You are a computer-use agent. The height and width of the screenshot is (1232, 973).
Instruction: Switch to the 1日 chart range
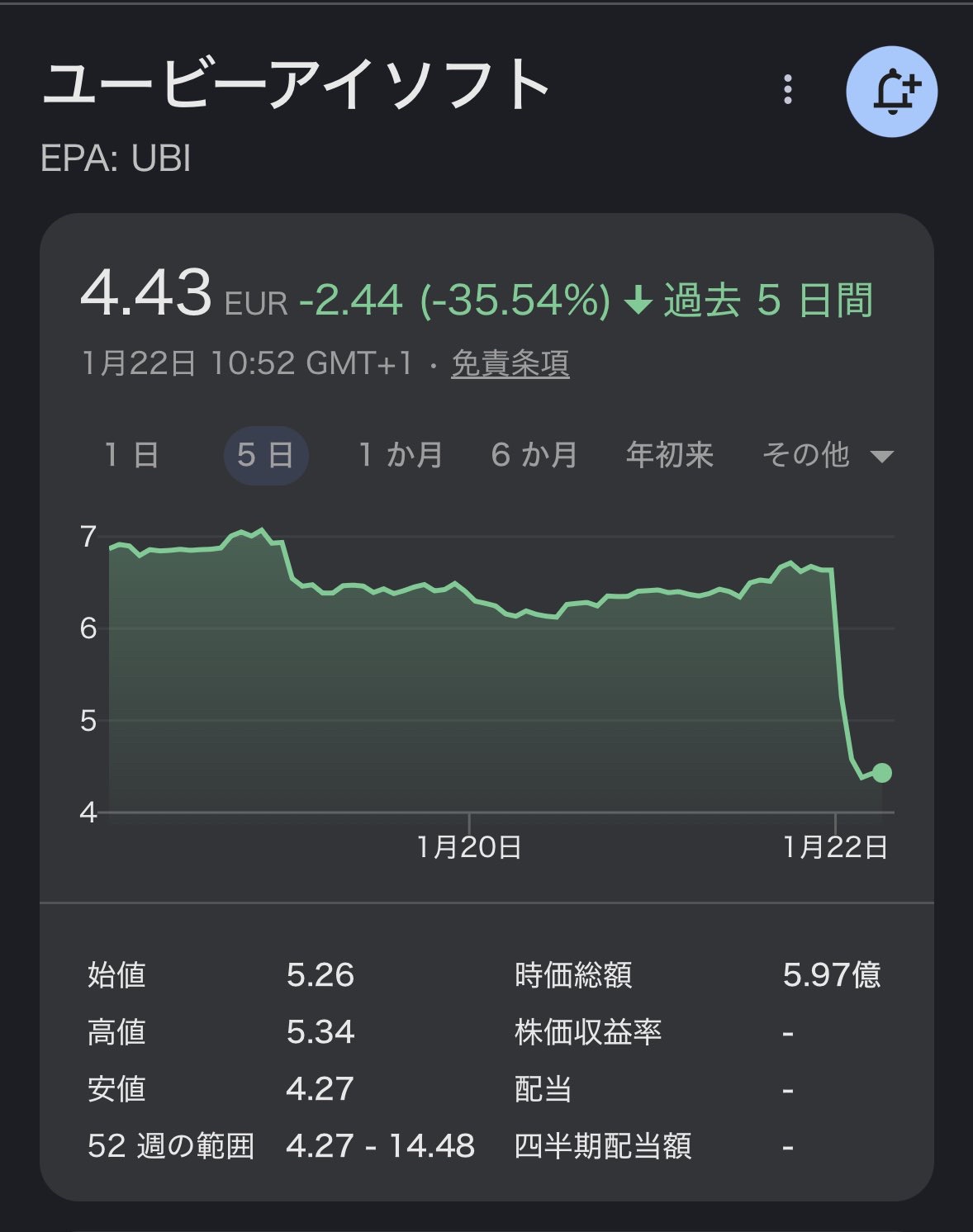132,455
